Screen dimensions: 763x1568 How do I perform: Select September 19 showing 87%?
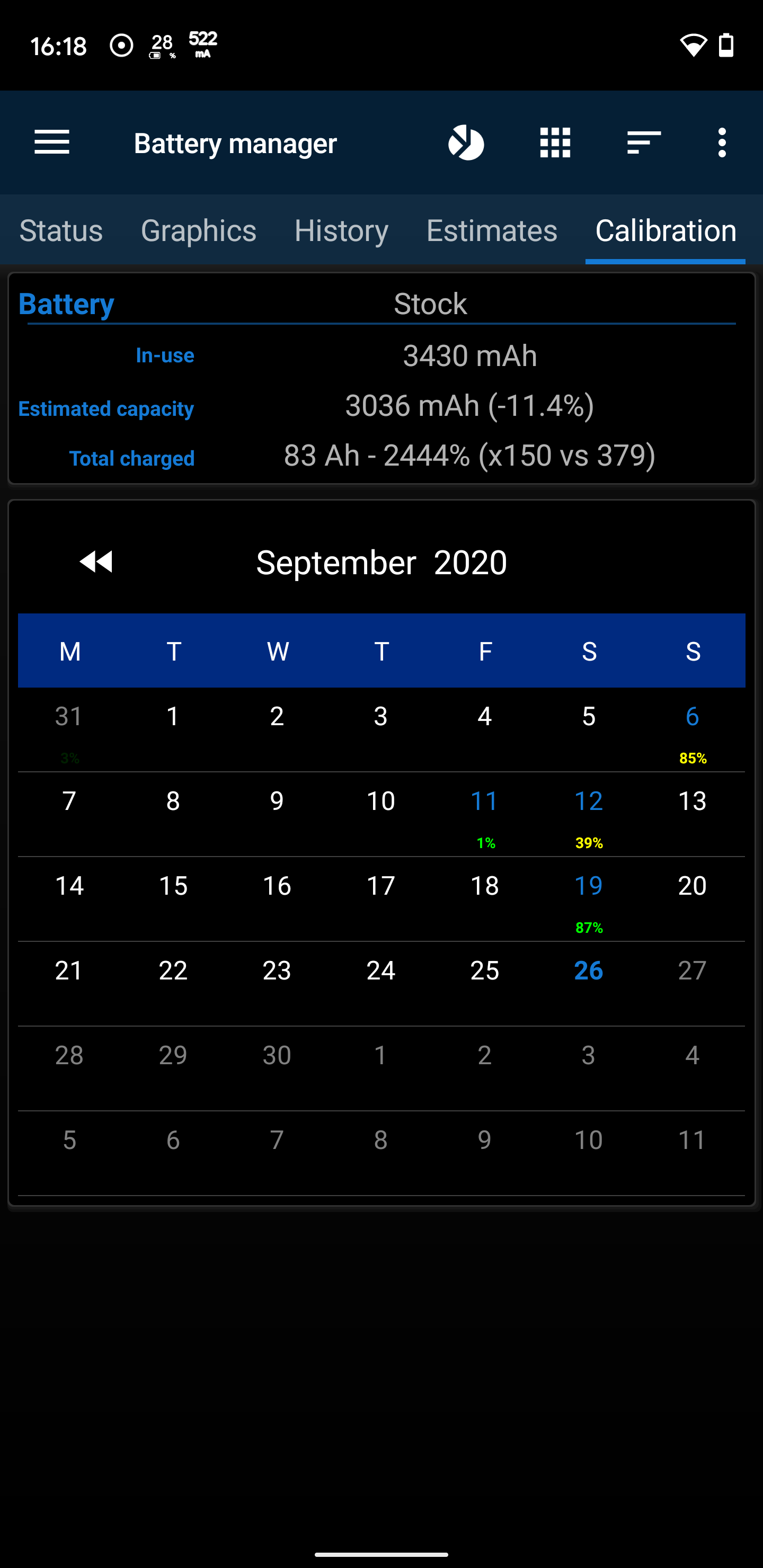(589, 899)
